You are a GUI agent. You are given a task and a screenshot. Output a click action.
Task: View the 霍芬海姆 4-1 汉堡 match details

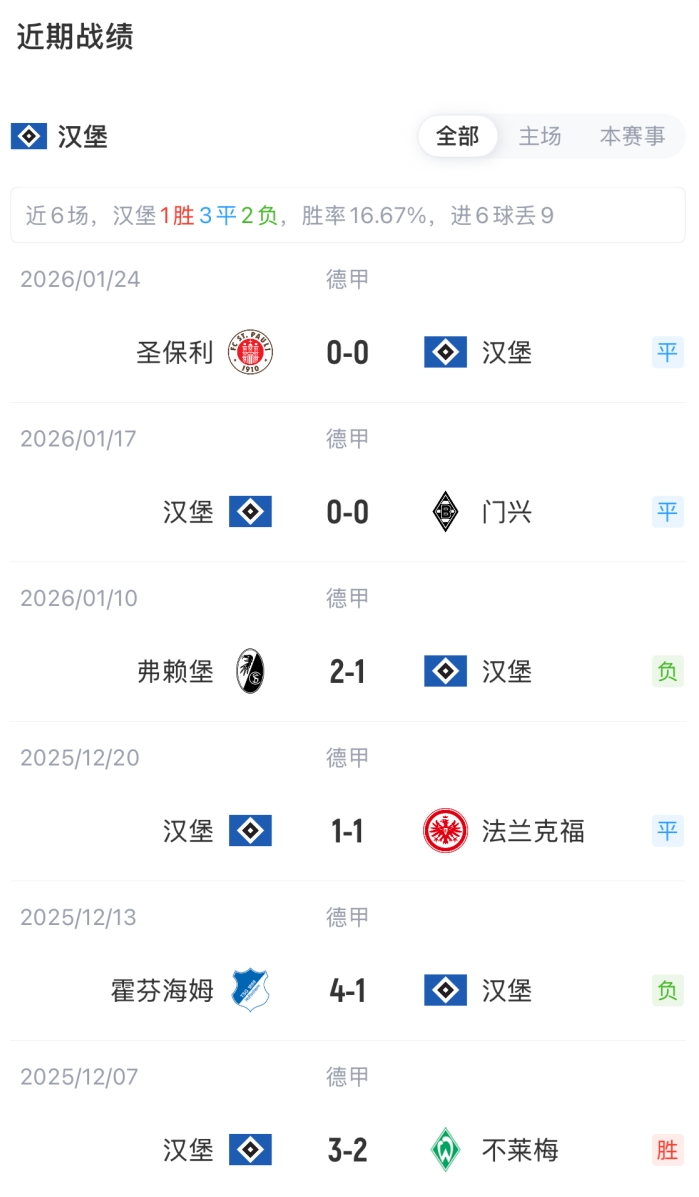(x=348, y=991)
